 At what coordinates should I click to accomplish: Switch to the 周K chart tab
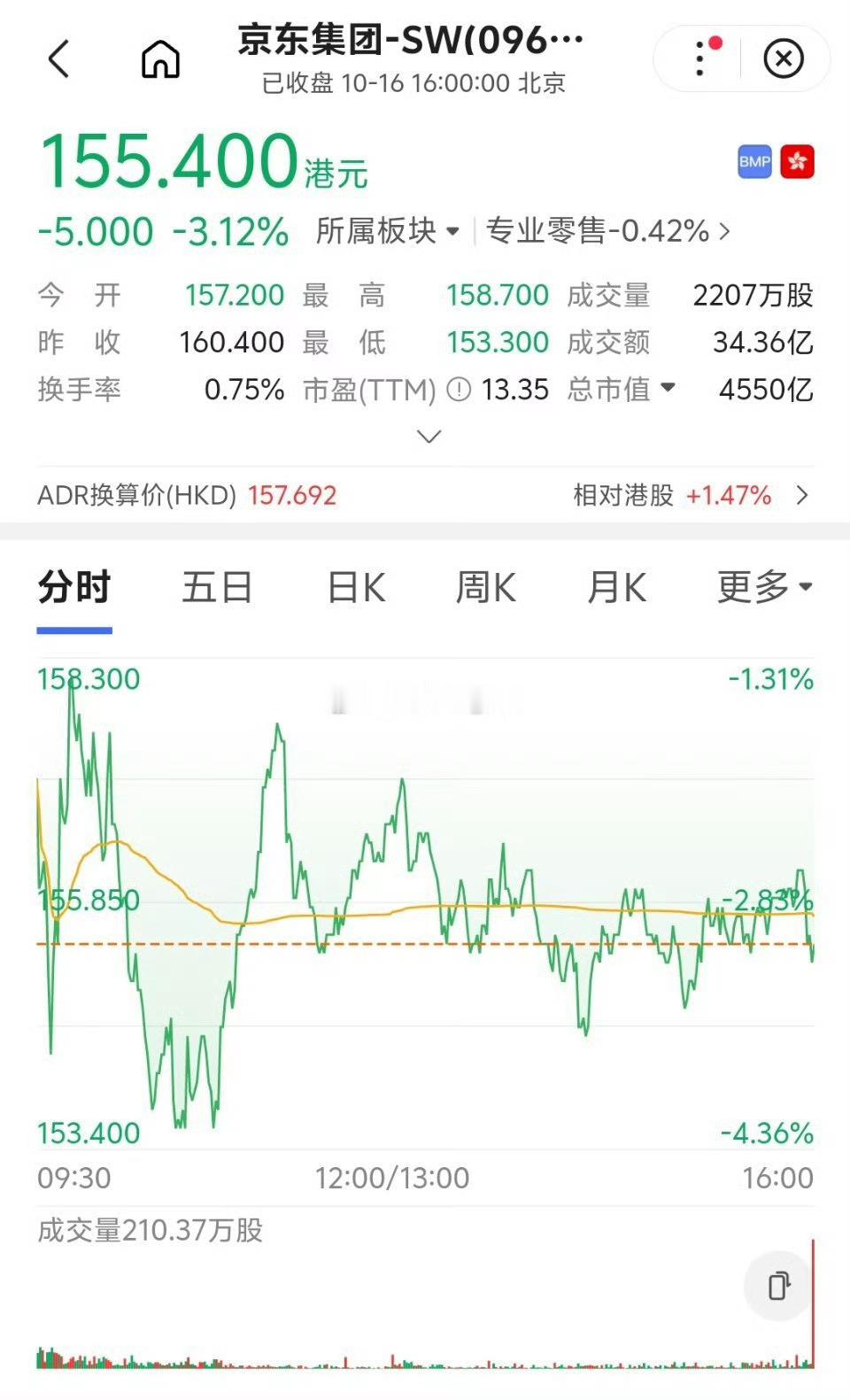pos(485,588)
